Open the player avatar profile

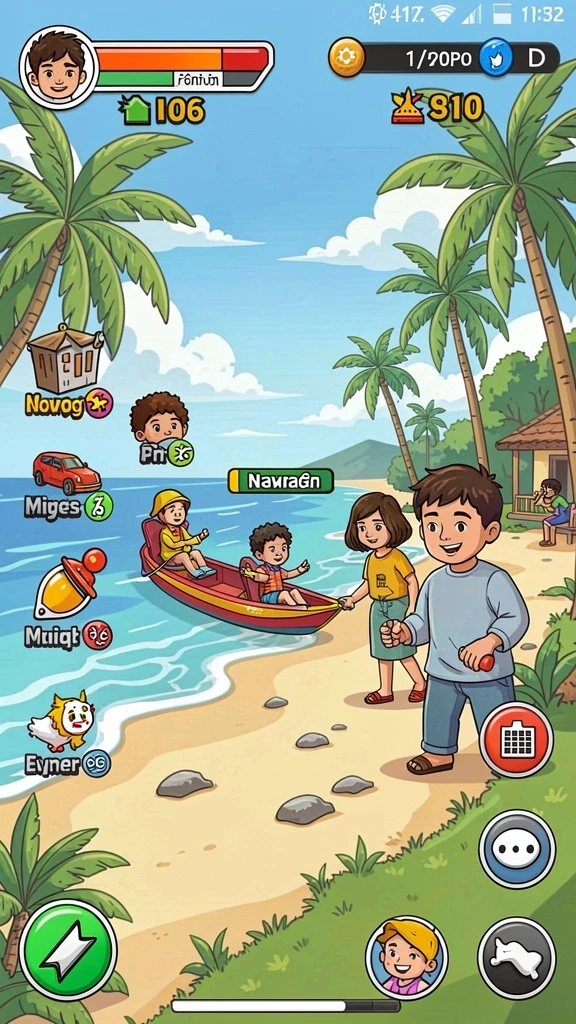(x=59, y=67)
